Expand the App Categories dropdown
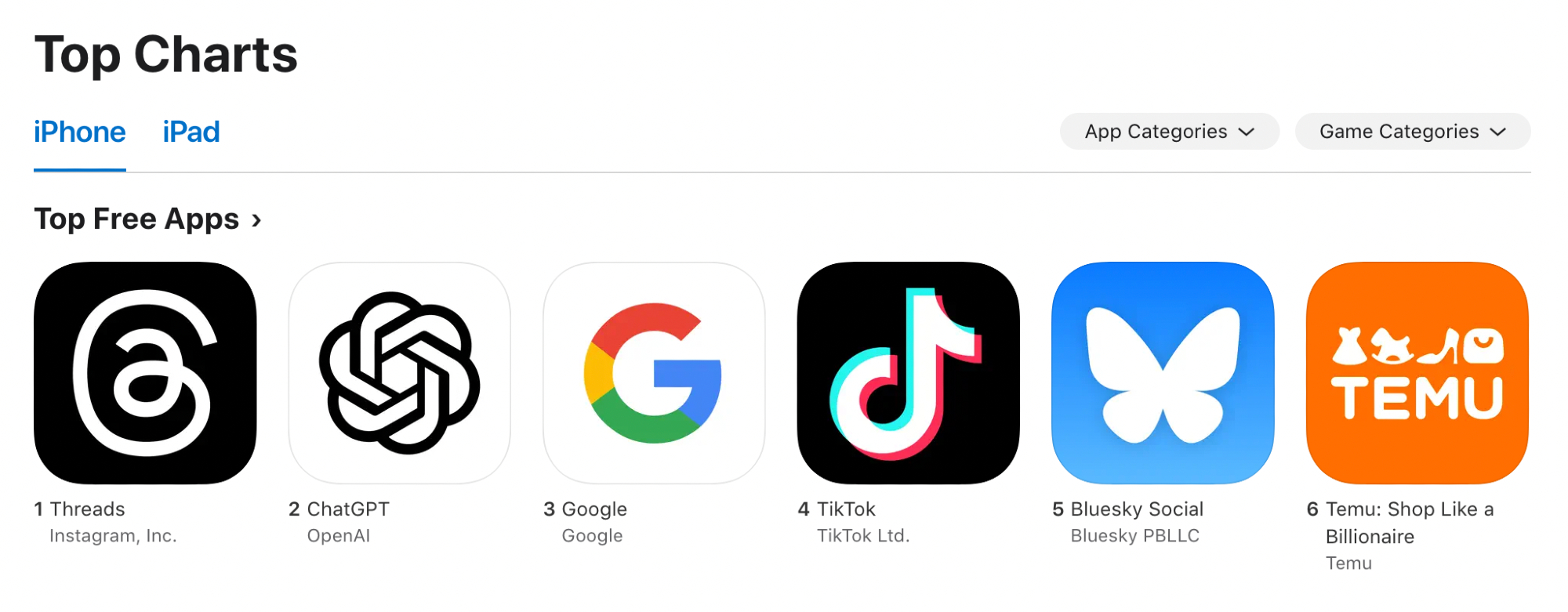Screen dimensions: 1568x612 (1169, 132)
